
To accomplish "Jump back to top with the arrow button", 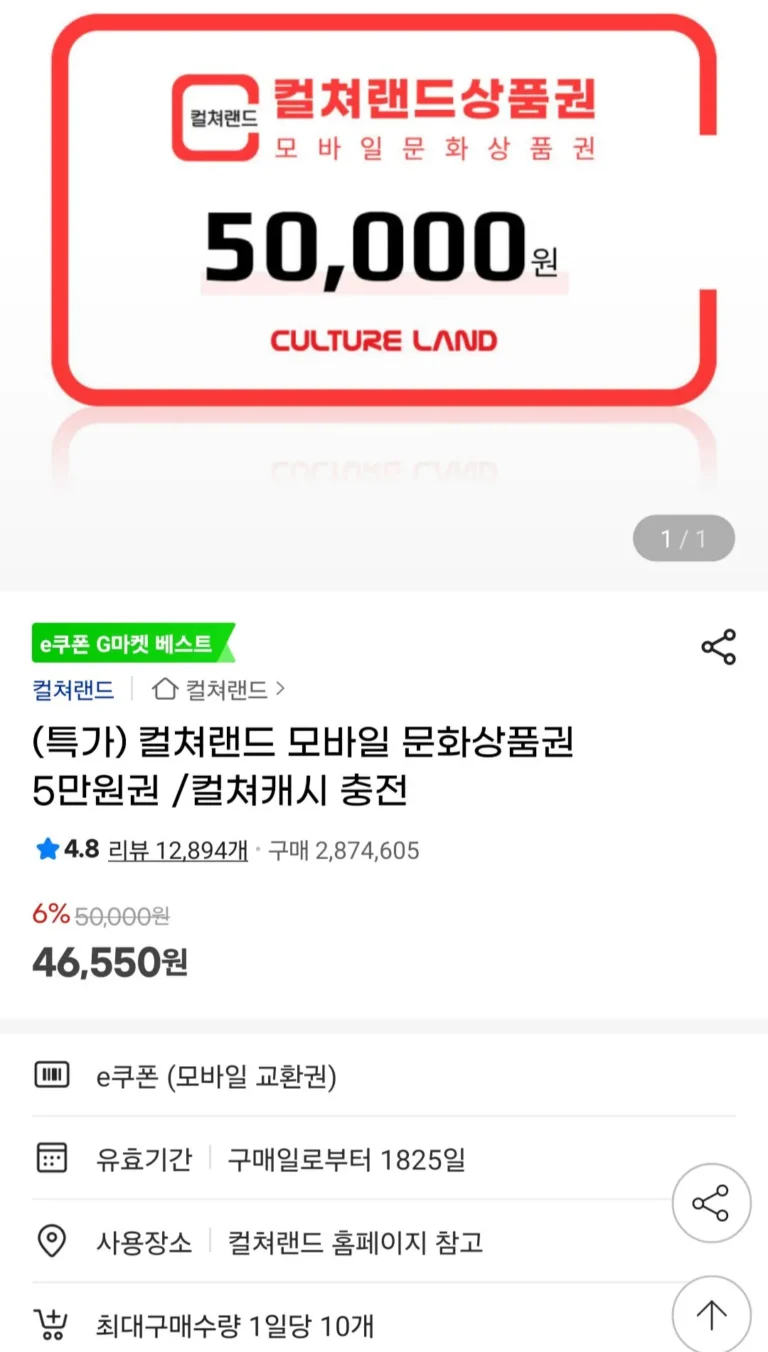I will (710, 1314).
